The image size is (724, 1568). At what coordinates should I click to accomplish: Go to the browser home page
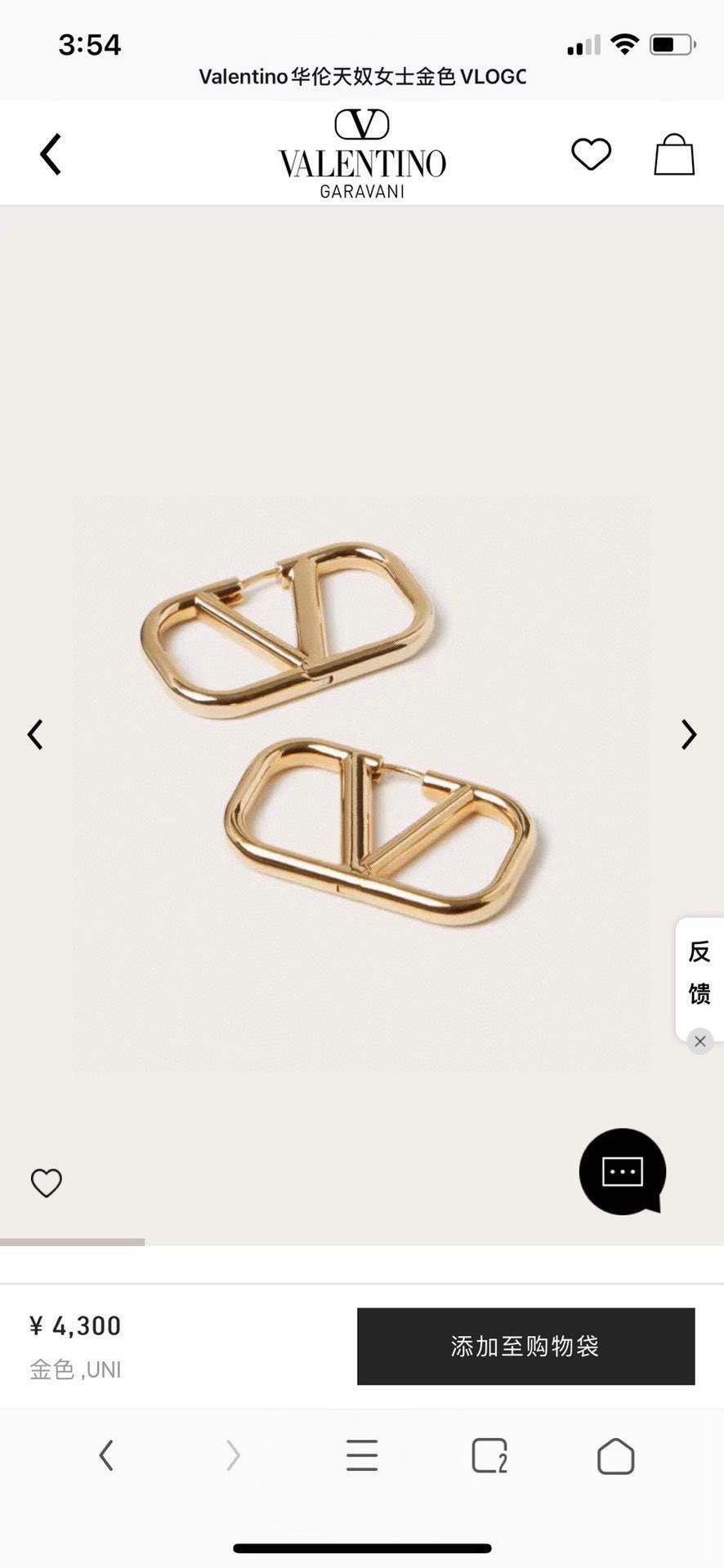tap(615, 1456)
